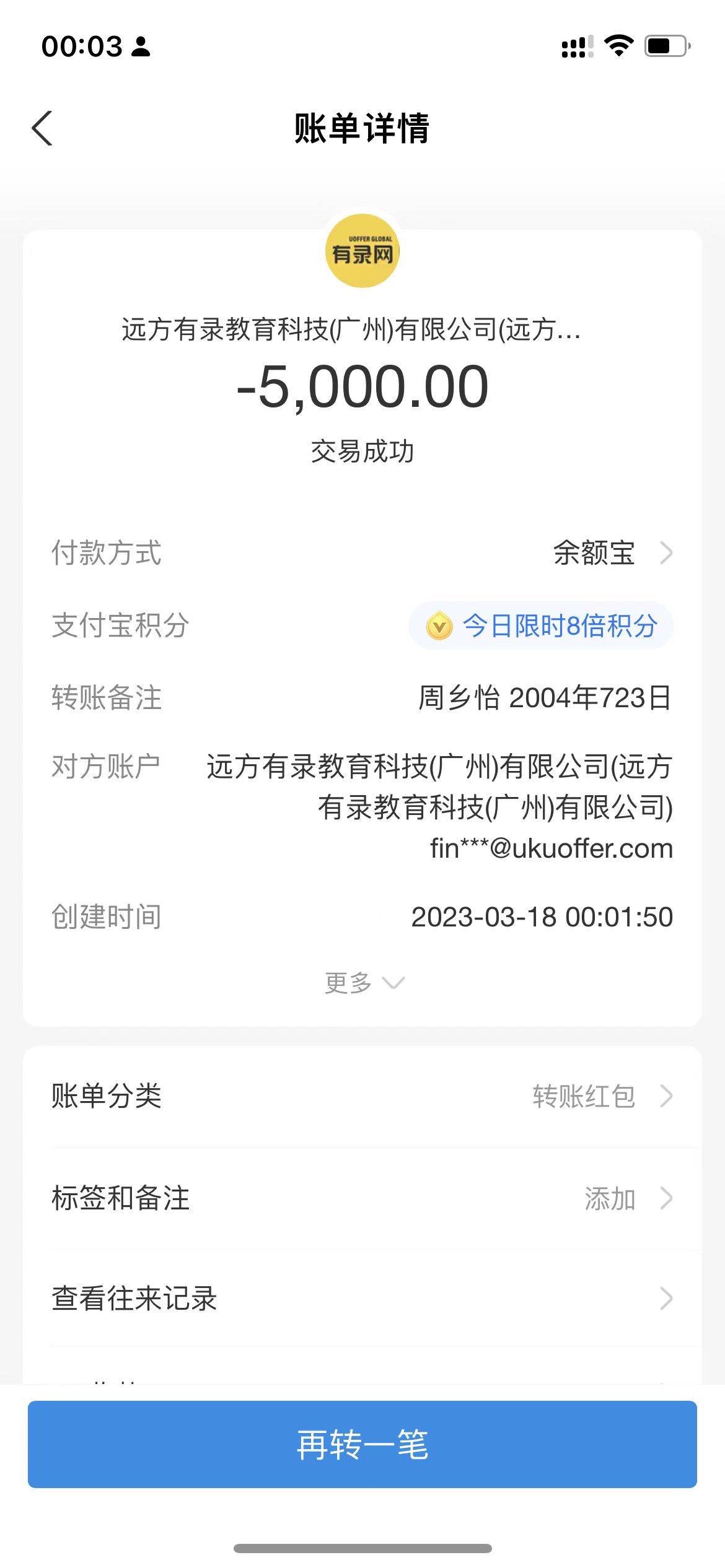Go back from the 账单详情 page

tap(42, 129)
